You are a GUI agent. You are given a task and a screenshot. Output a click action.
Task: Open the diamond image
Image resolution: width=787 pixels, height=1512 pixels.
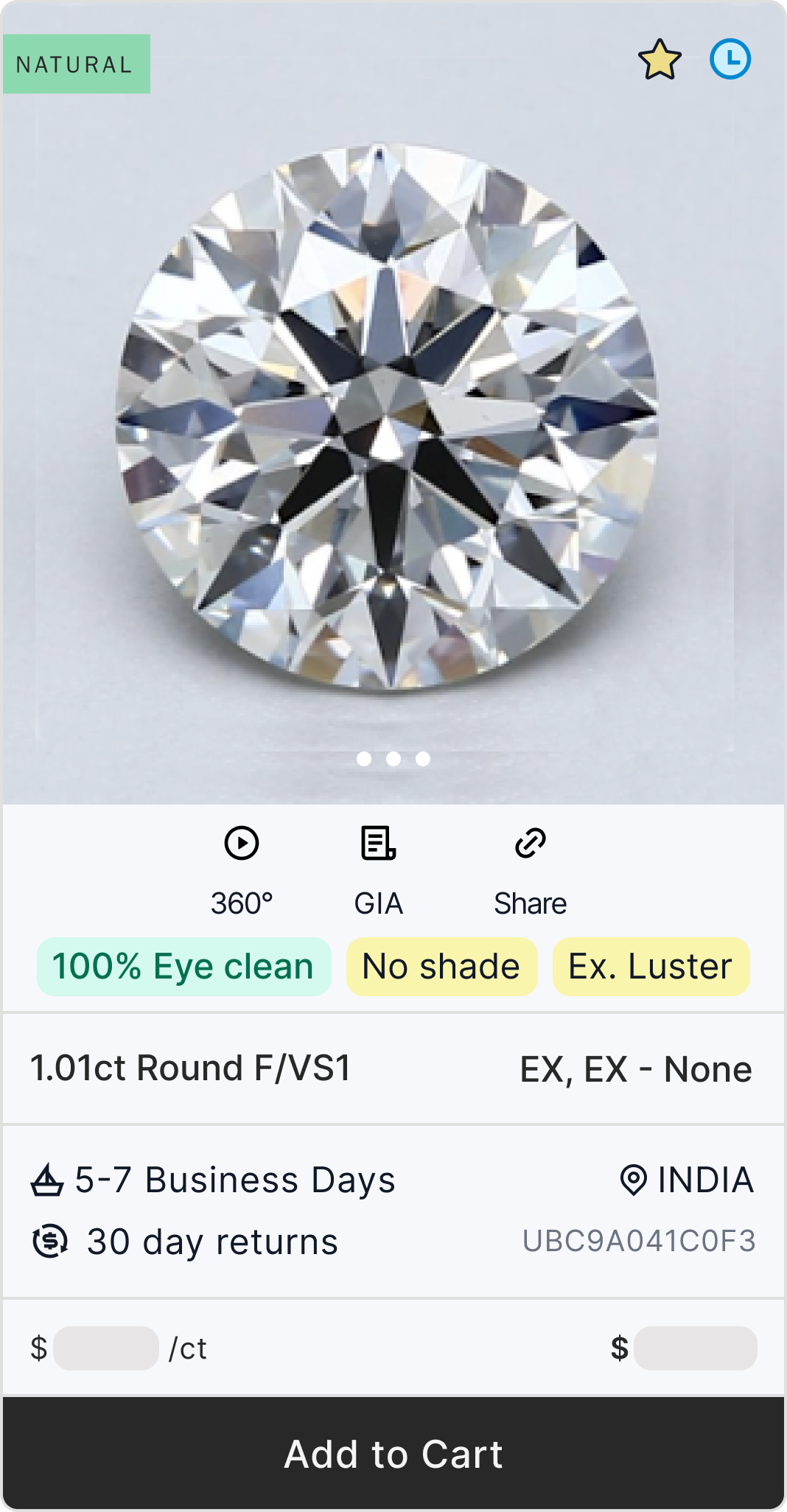click(388, 416)
